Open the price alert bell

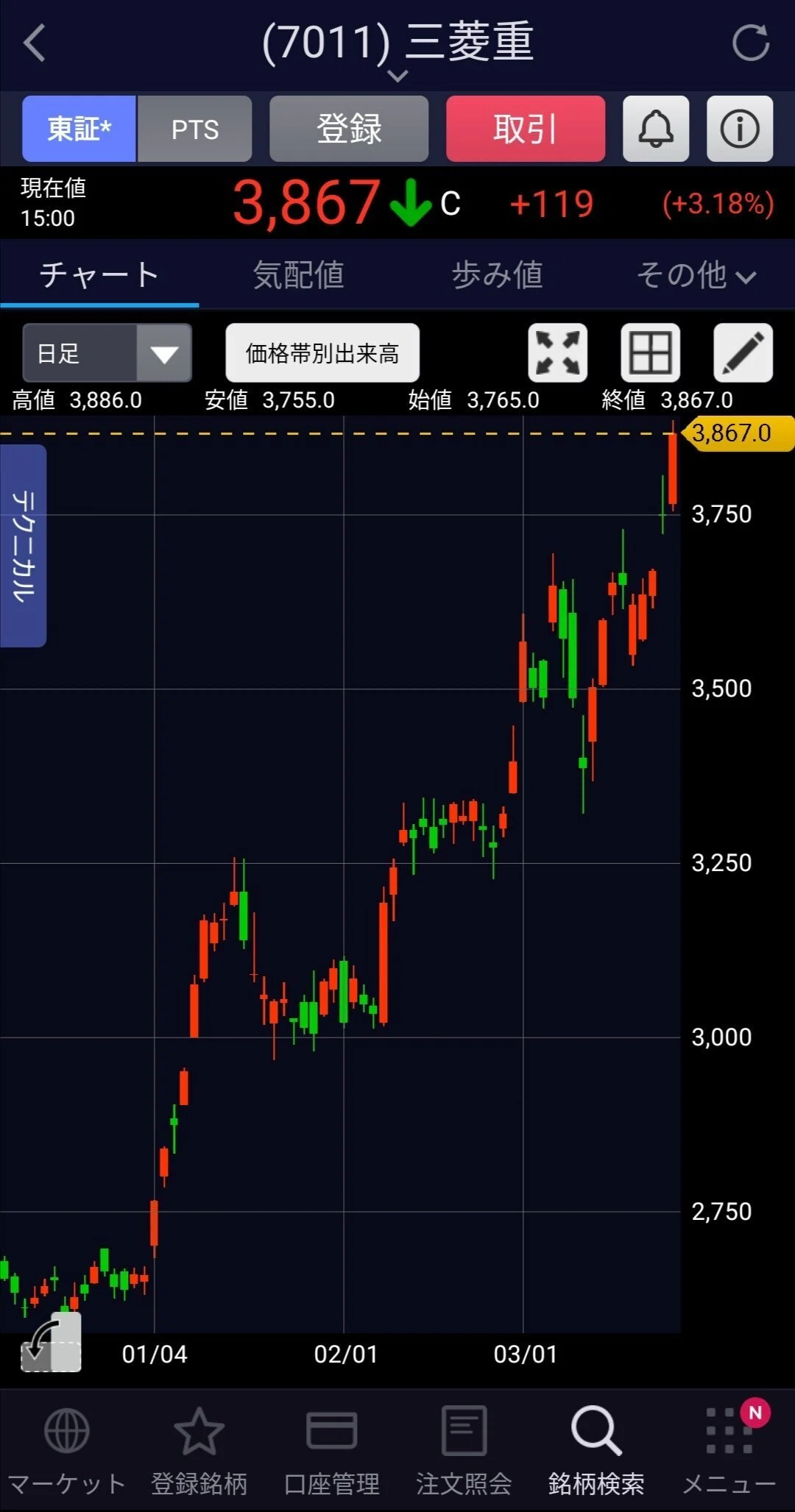click(x=656, y=129)
